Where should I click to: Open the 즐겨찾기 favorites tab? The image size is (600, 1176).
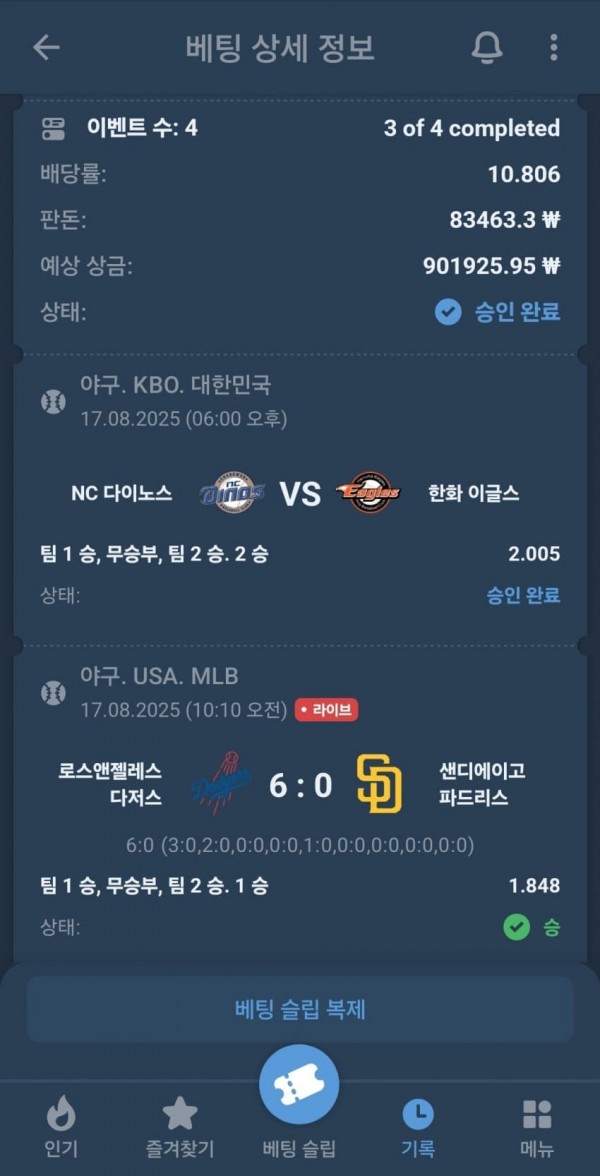click(180, 1127)
